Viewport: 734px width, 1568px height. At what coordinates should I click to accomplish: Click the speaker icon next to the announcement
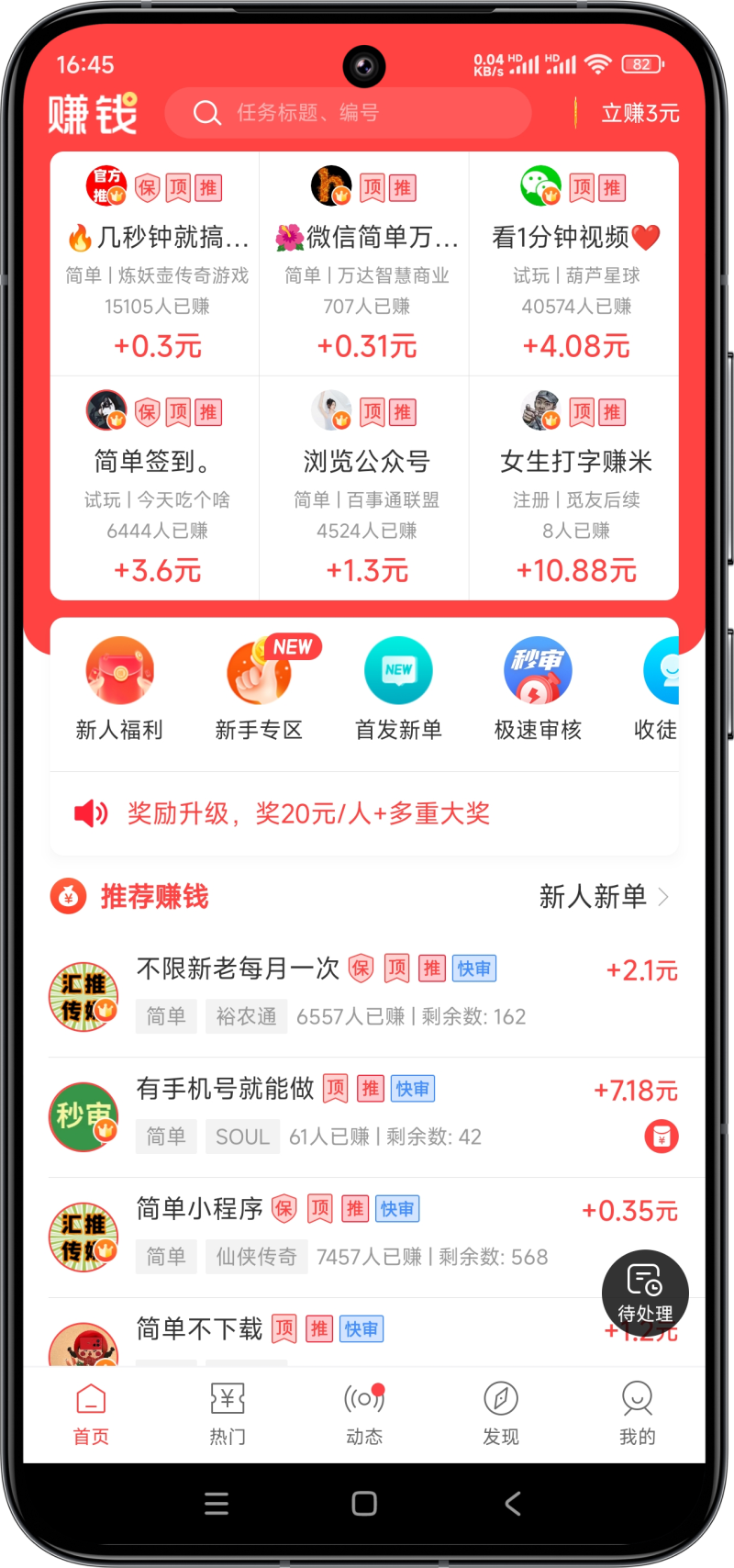(x=91, y=813)
